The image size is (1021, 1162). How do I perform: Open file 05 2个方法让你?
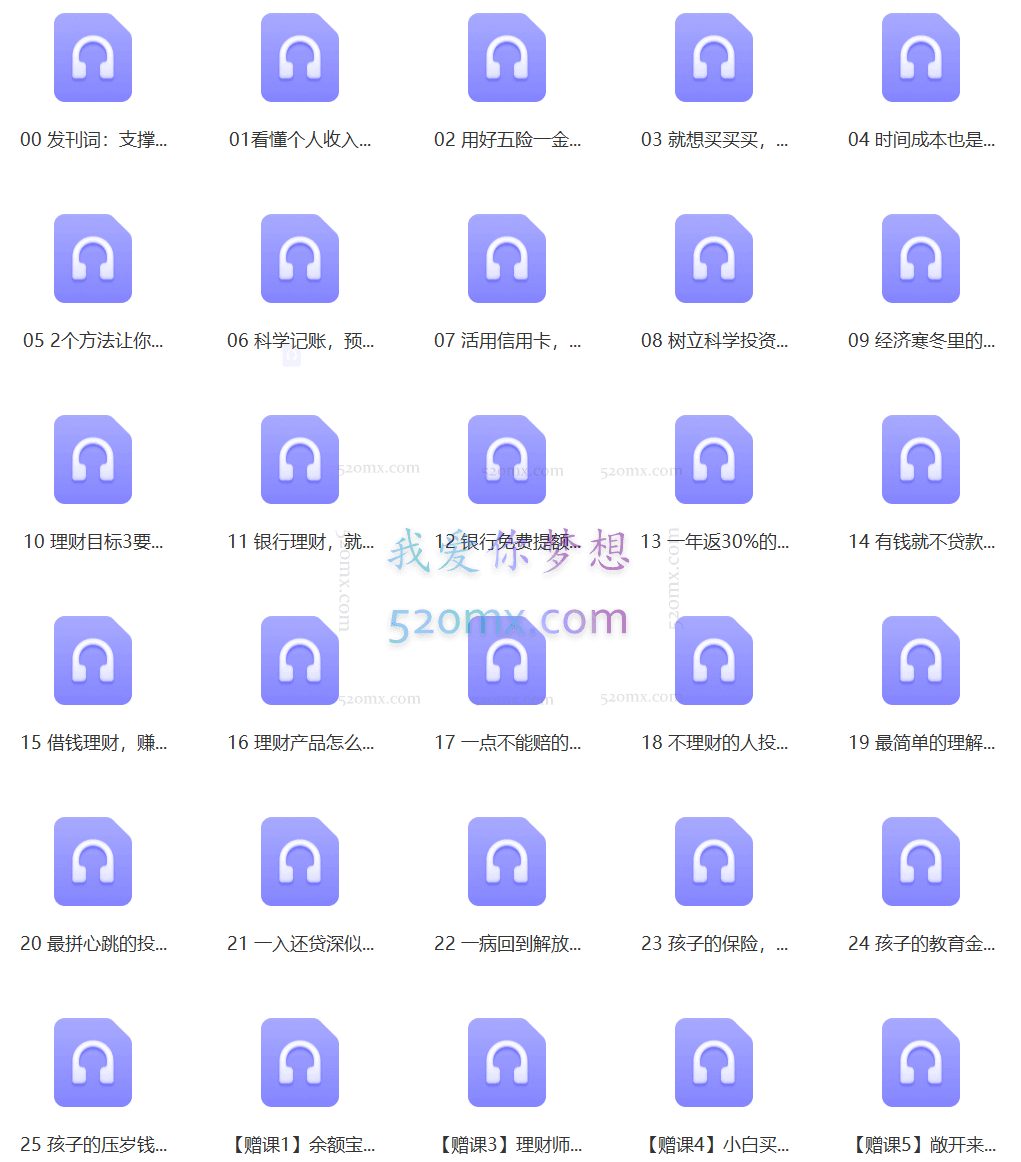click(93, 259)
